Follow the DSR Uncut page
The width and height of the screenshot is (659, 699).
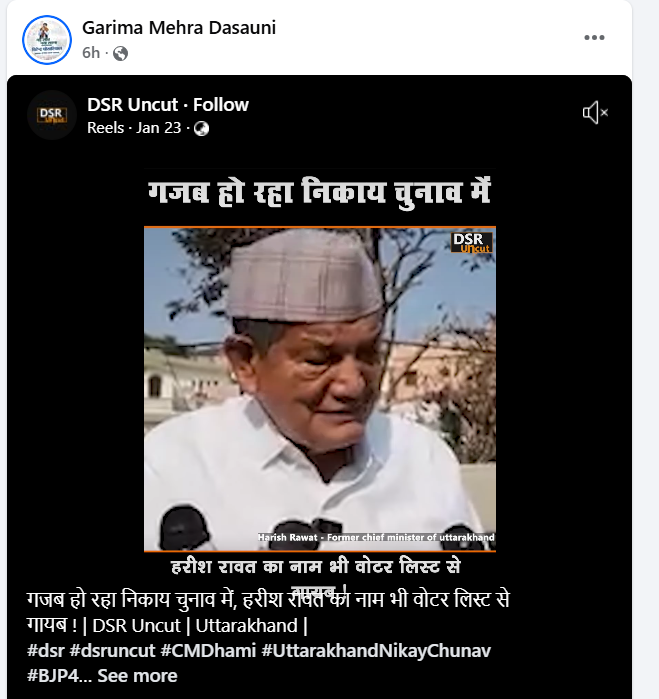pyautogui.click(x=221, y=104)
